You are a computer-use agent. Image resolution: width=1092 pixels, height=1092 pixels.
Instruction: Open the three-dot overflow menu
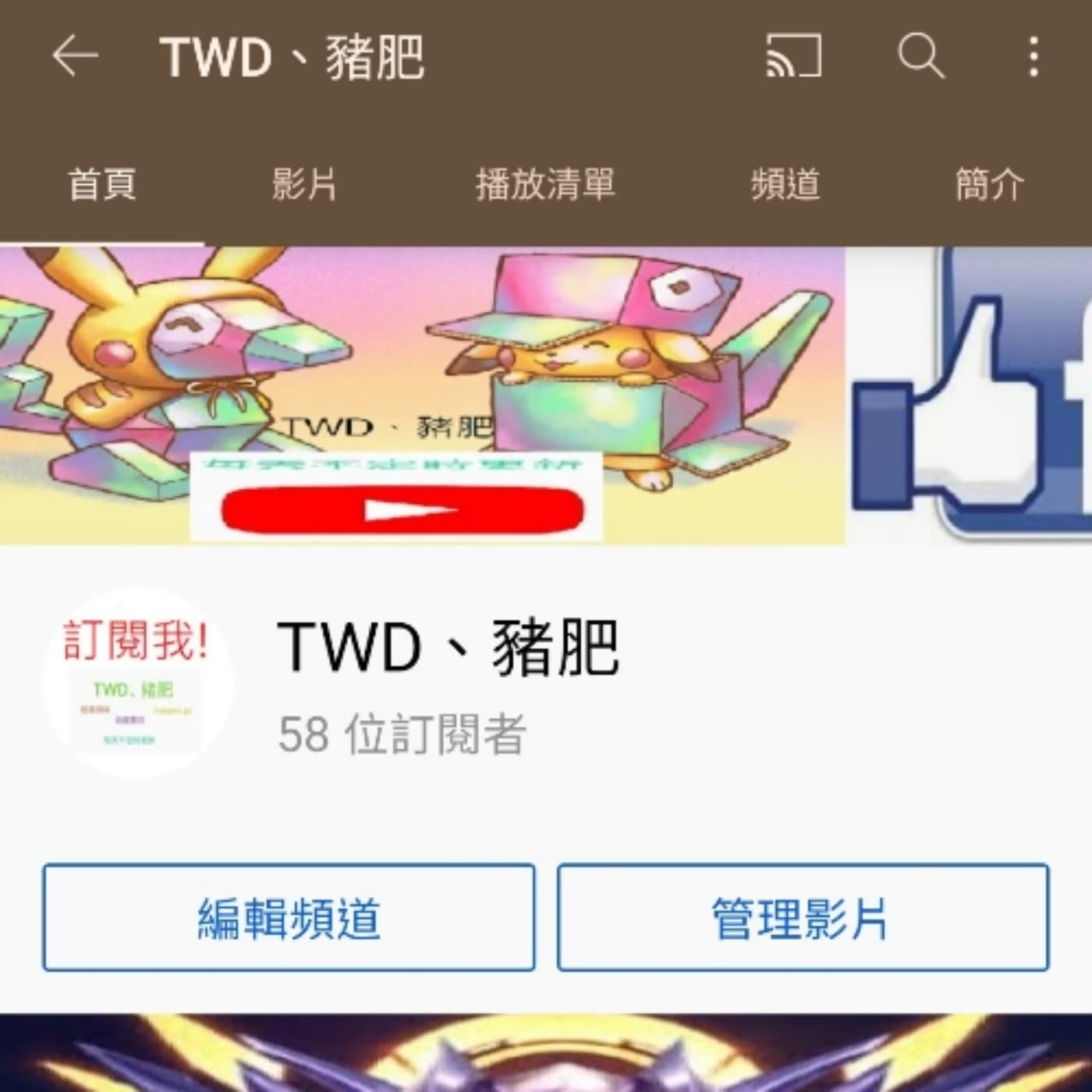pyautogui.click(x=1033, y=57)
